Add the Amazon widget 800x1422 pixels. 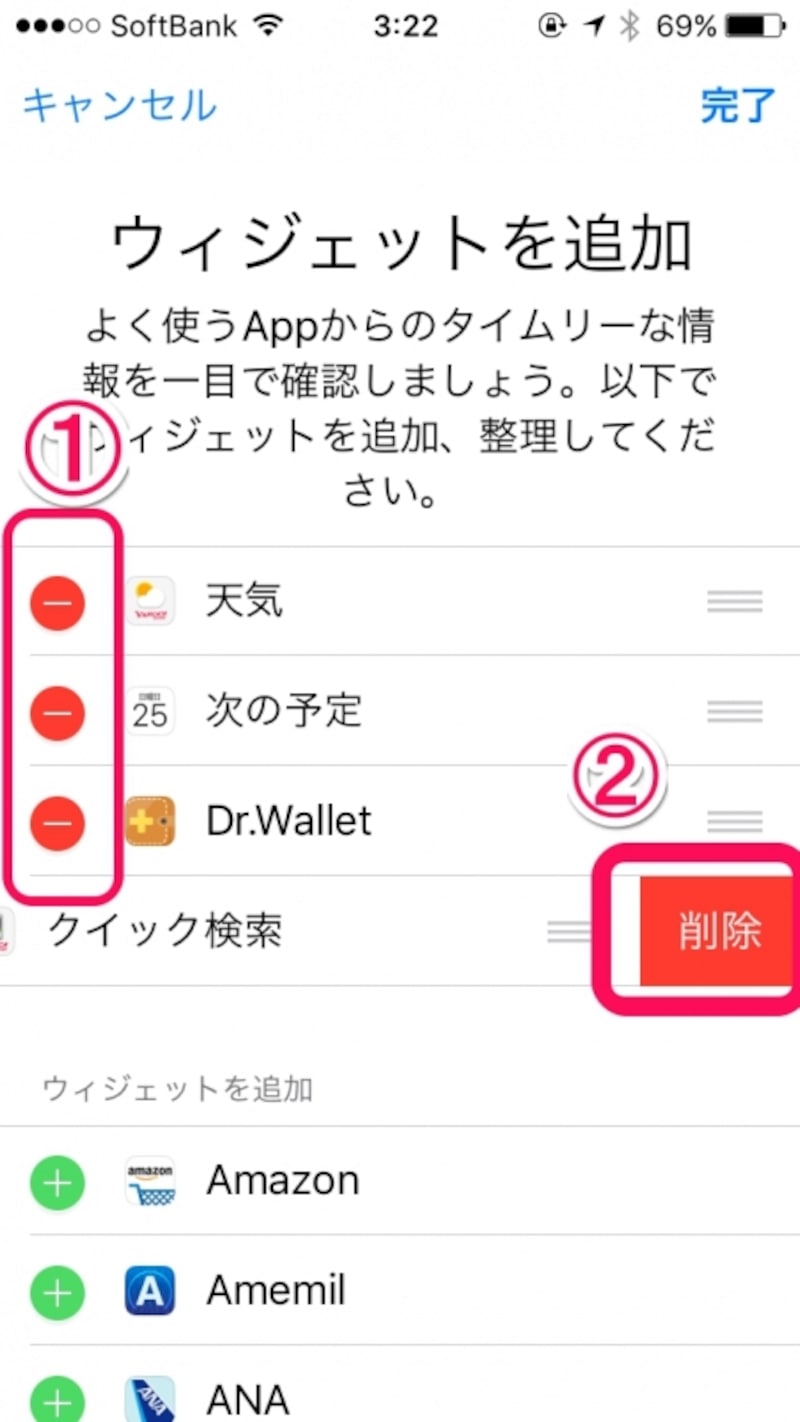[x=58, y=1182]
